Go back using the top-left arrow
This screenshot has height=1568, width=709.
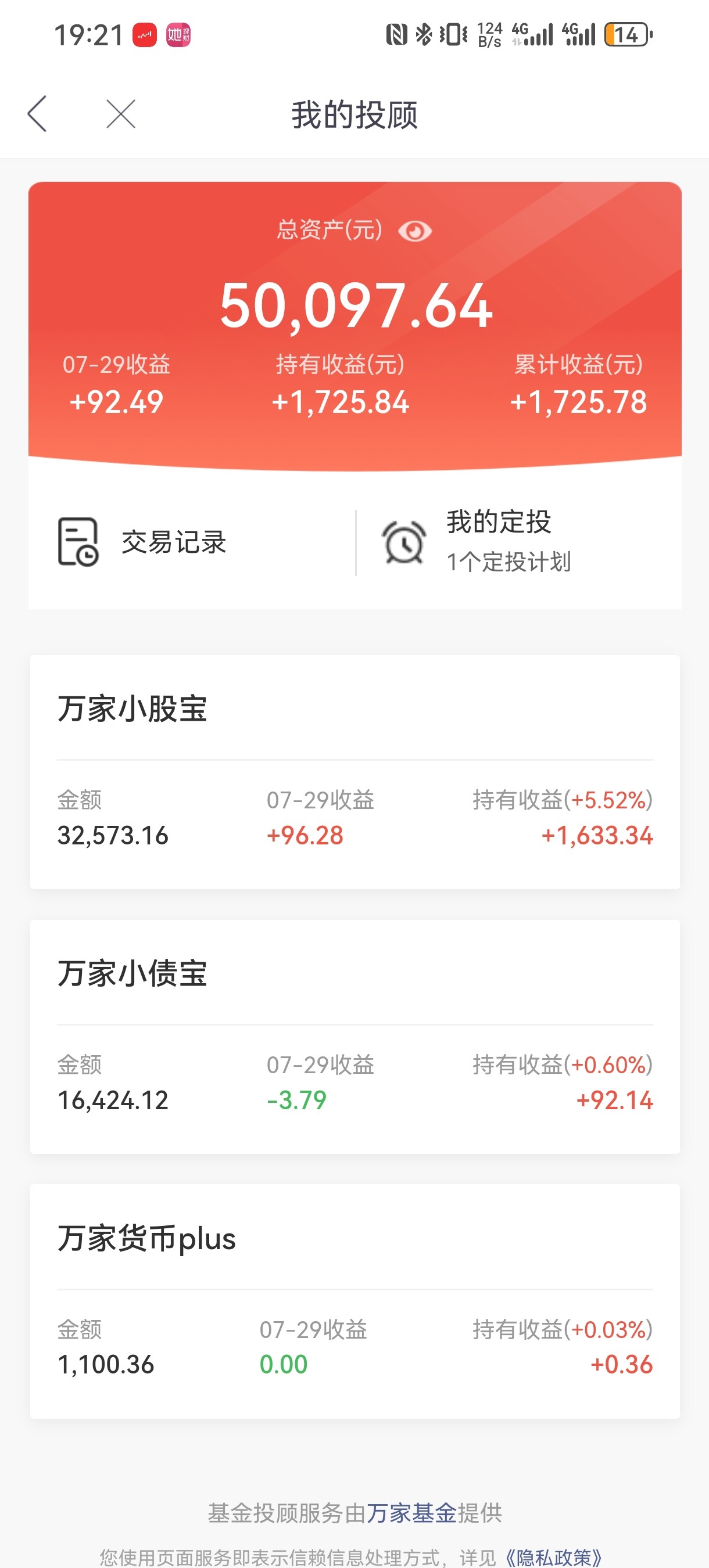pos(37,114)
